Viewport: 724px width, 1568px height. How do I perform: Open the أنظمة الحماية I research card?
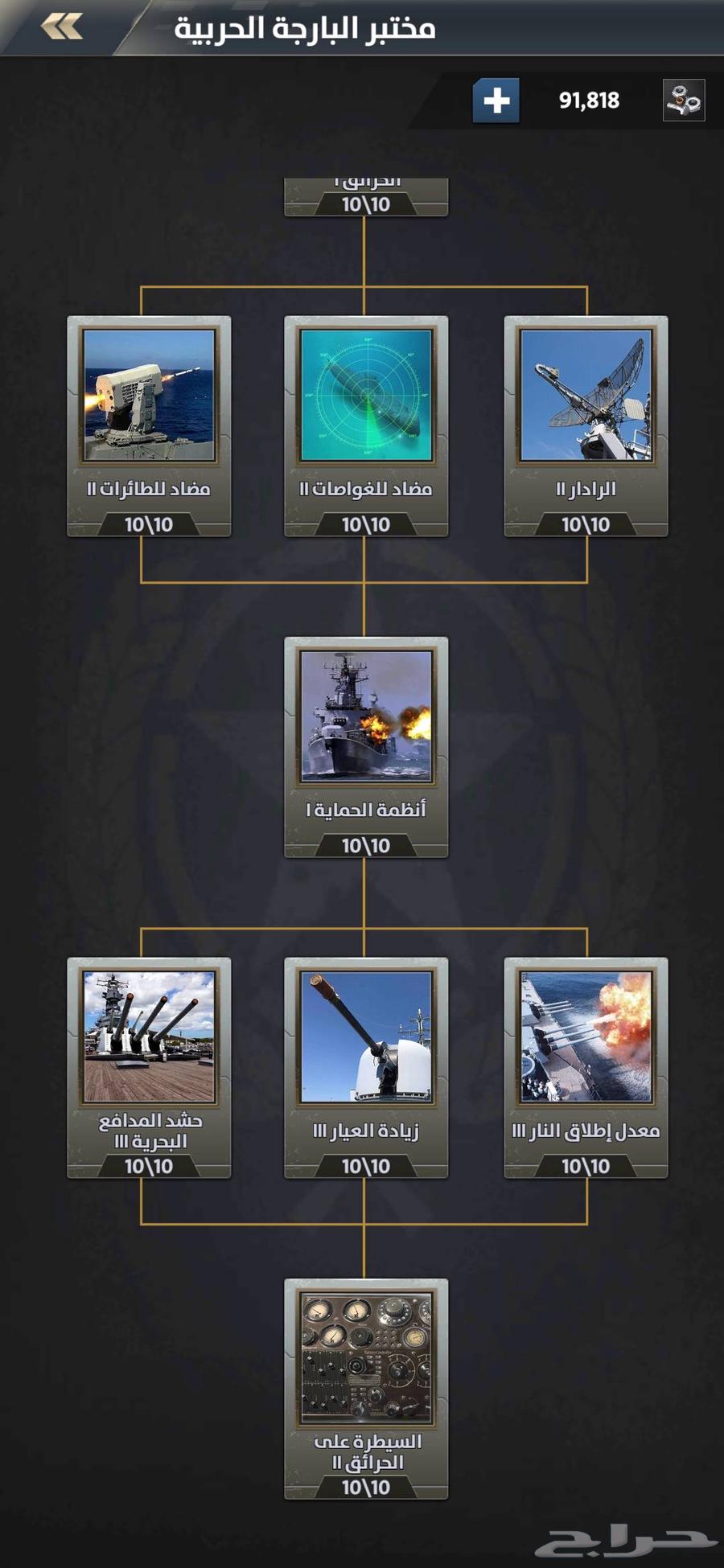coord(366,746)
